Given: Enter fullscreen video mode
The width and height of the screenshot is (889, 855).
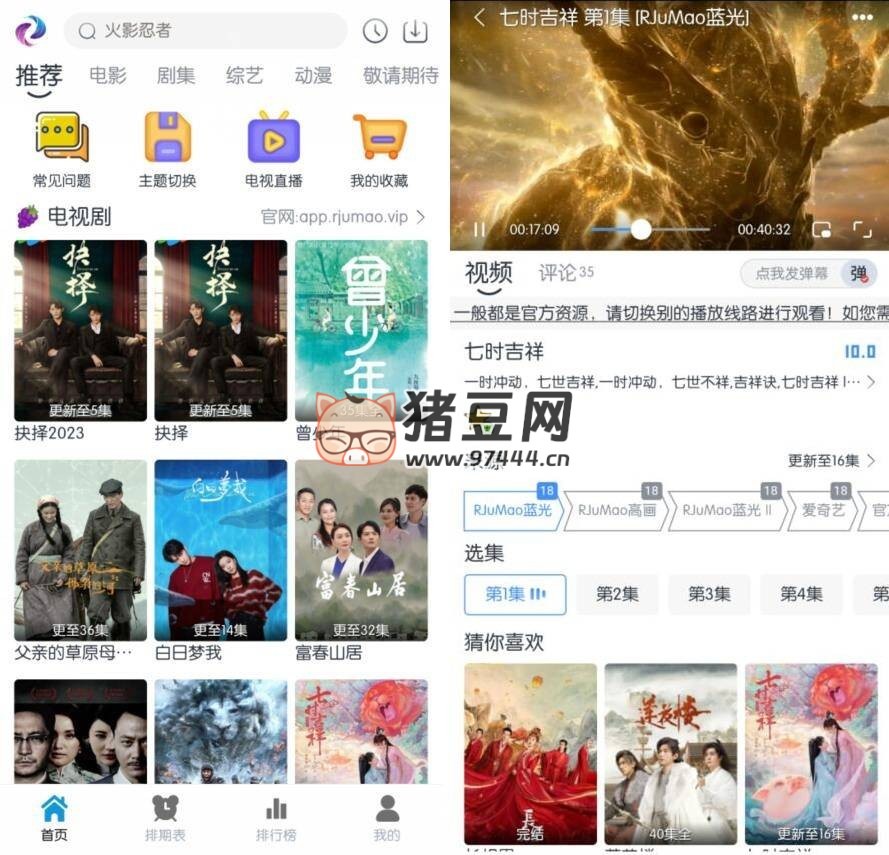Looking at the screenshot, I should point(862,230).
